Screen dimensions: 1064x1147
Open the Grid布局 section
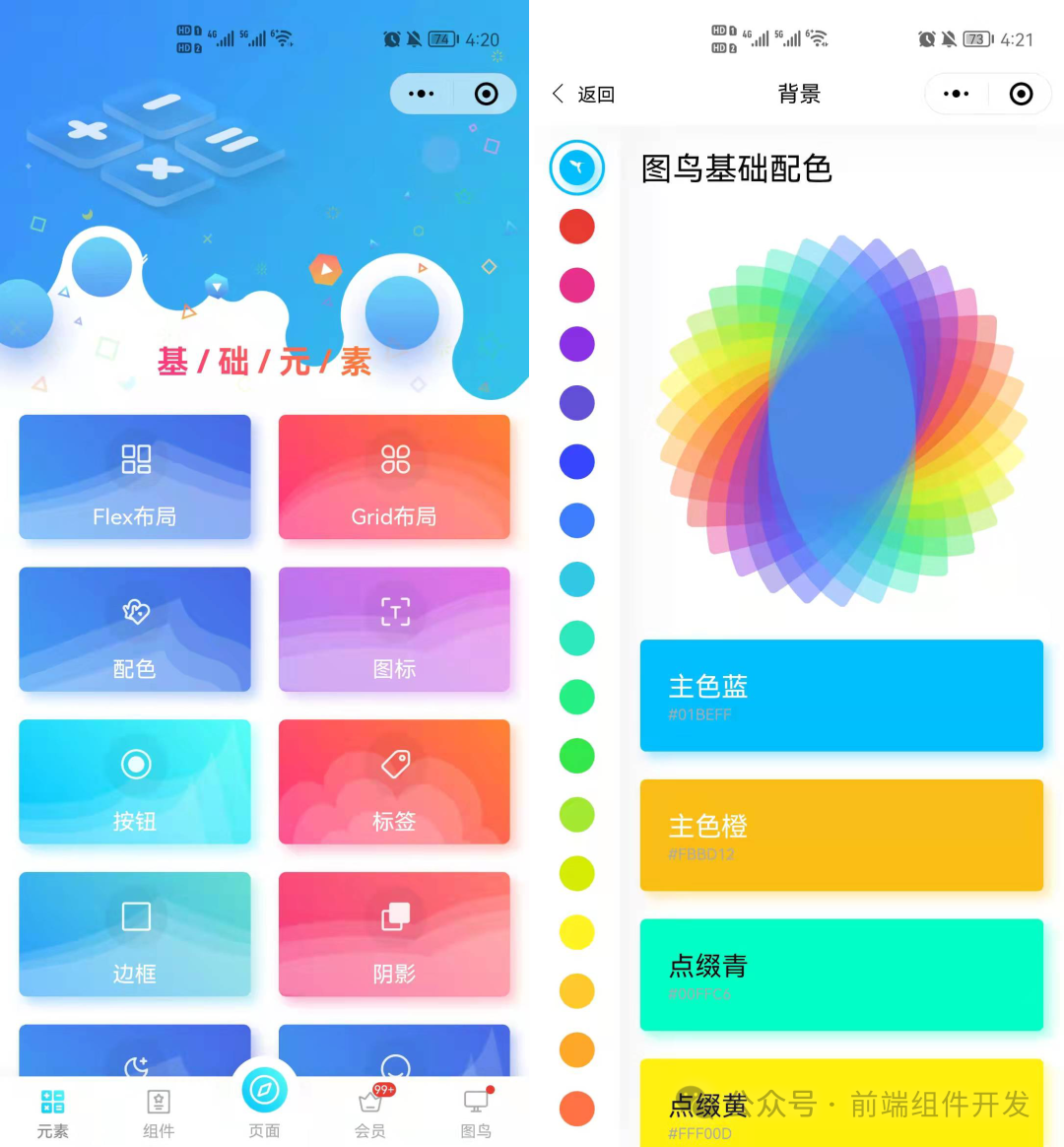(x=394, y=477)
